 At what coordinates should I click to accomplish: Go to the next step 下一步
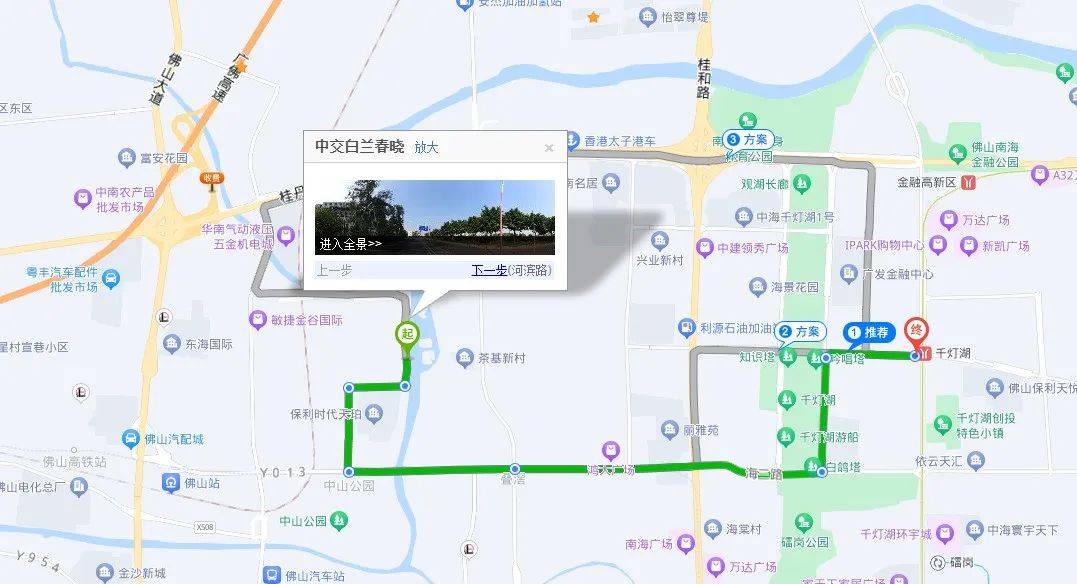pyautogui.click(x=489, y=270)
